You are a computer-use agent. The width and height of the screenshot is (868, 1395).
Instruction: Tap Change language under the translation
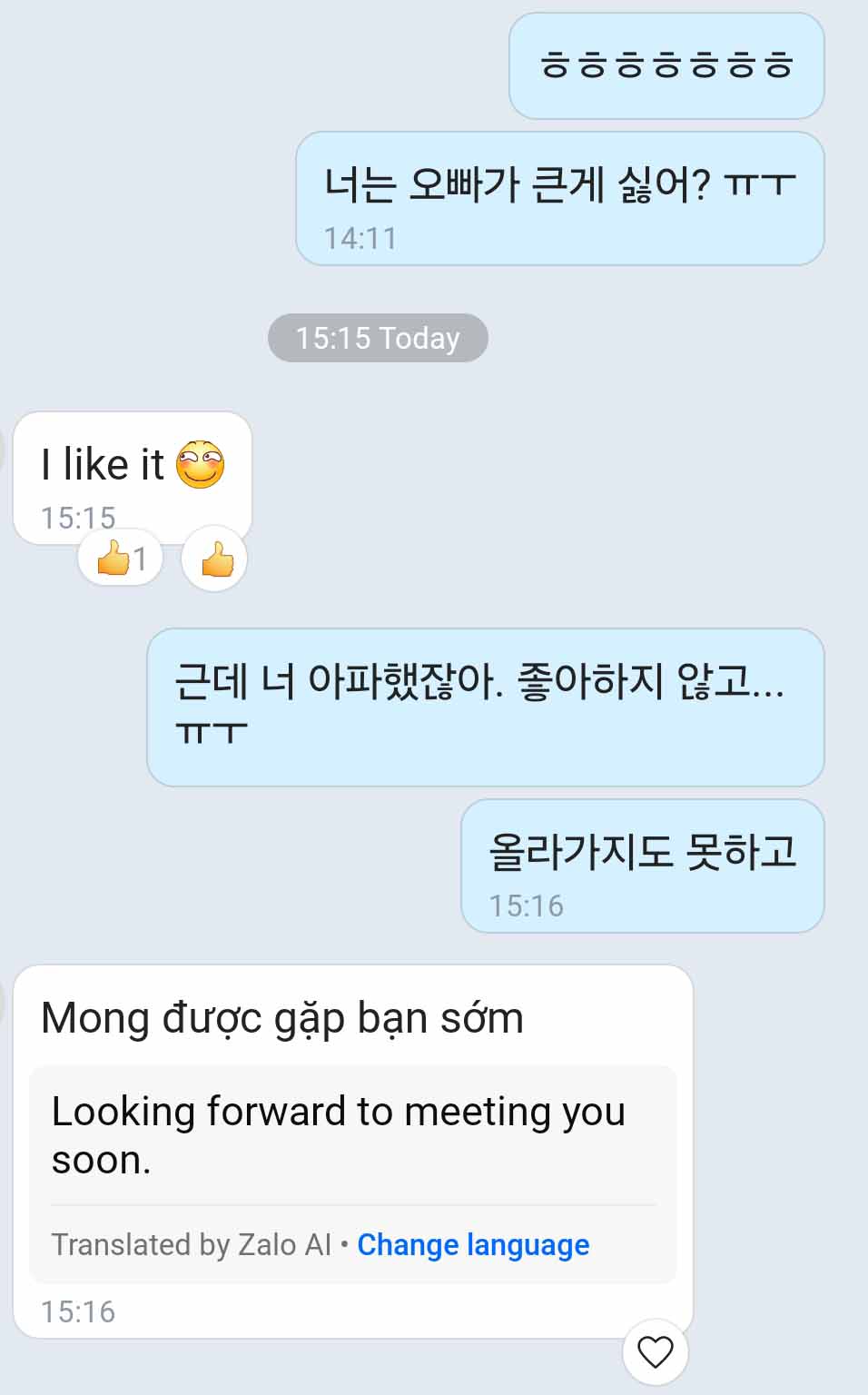(473, 1244)
